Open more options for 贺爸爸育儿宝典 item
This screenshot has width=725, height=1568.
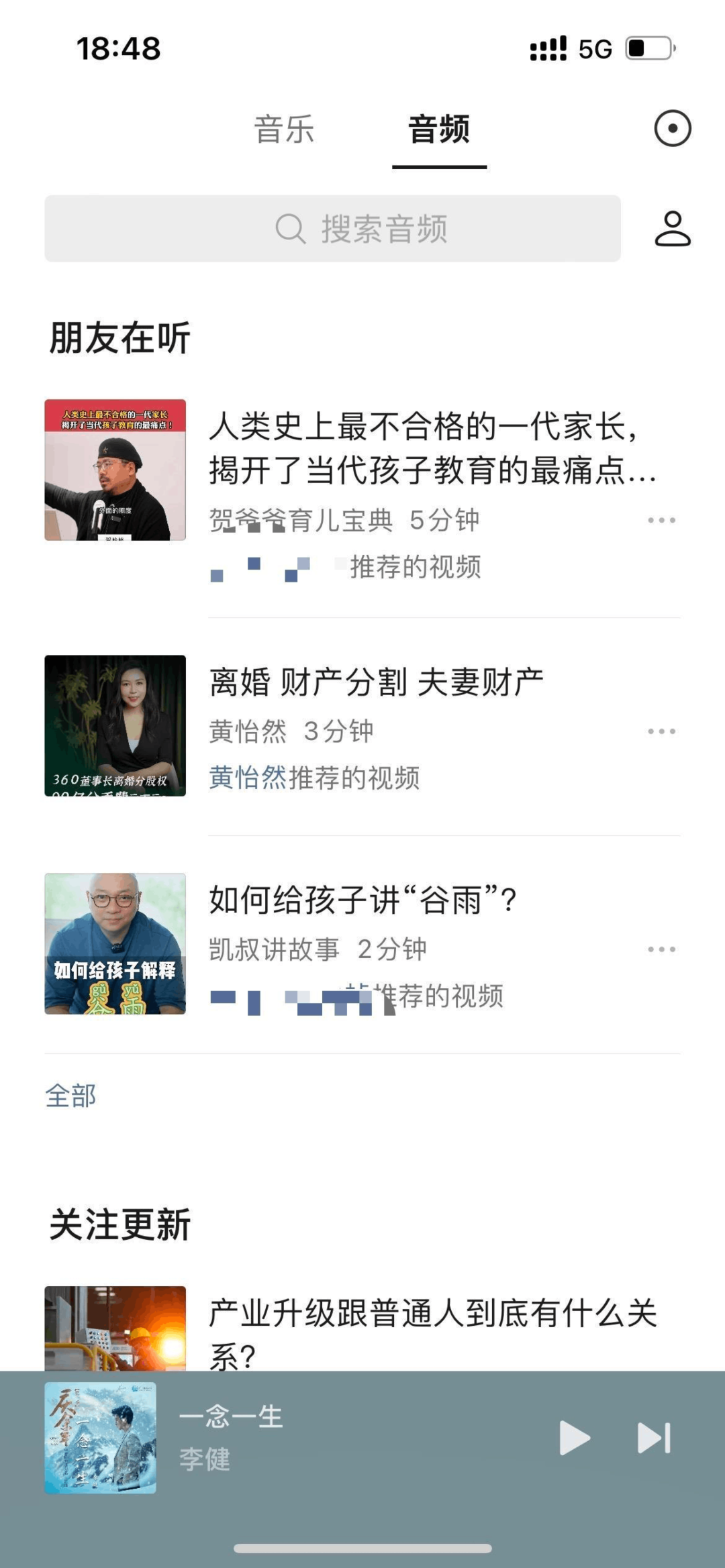click(661, 520)
